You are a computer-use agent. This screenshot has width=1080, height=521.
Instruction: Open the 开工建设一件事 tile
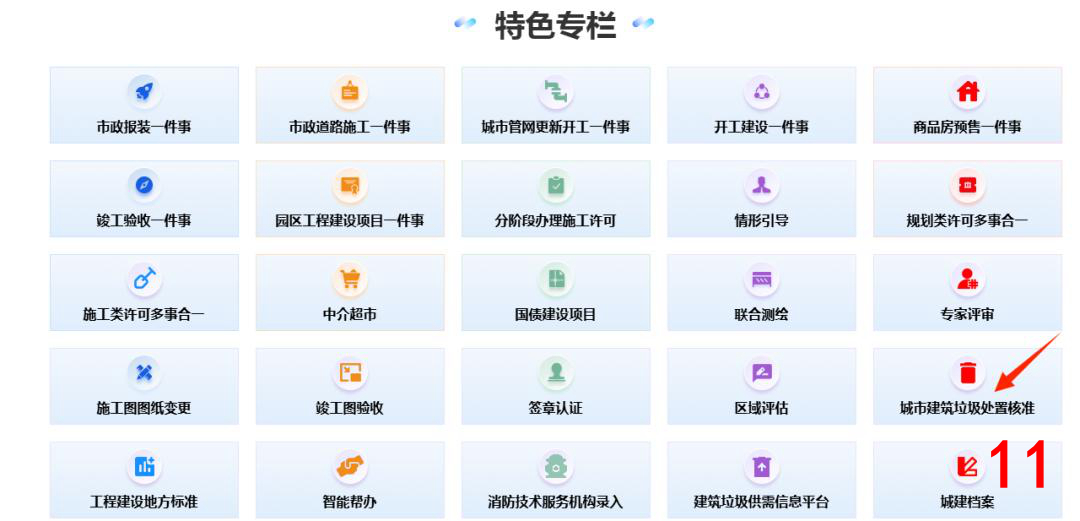tap(762, 106)
